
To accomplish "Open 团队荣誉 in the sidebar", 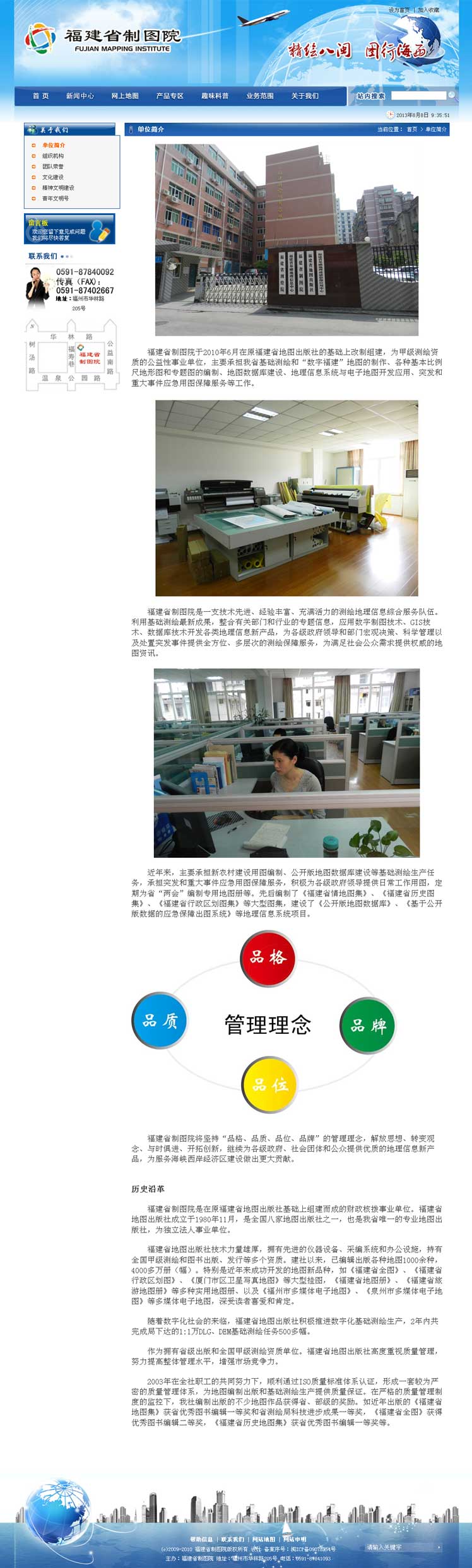I will (53, 167).
